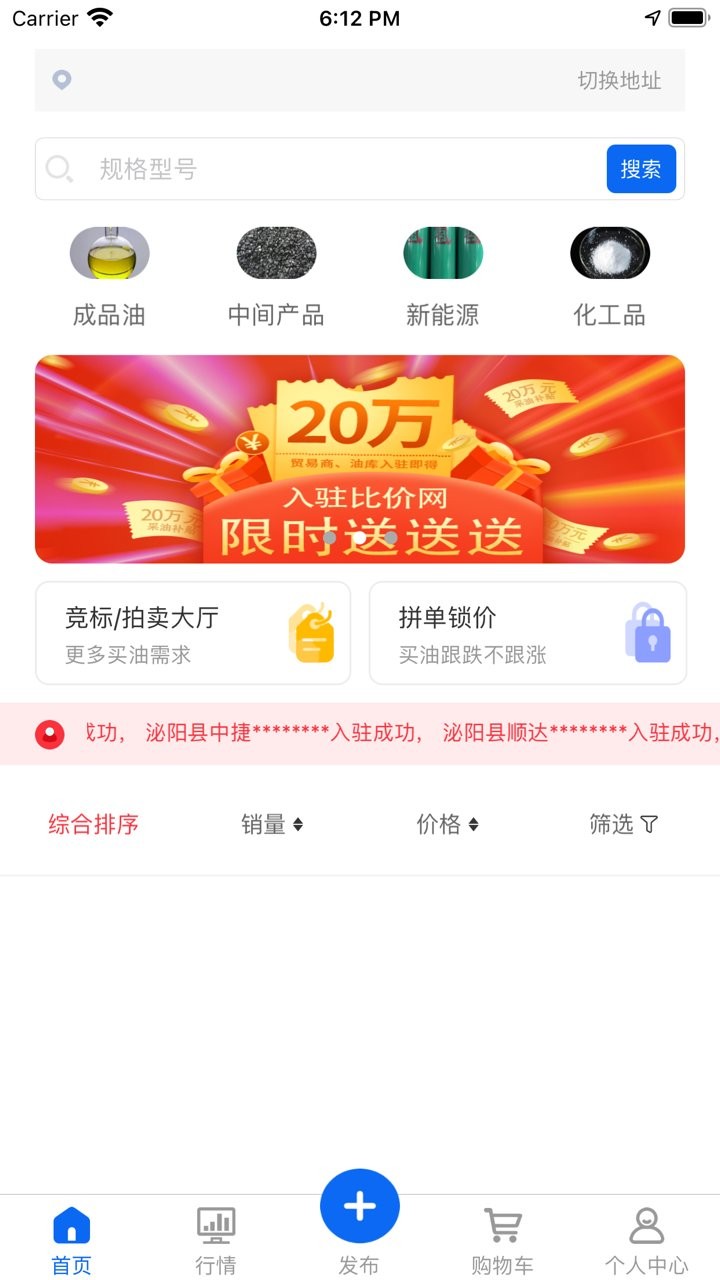Open the 筛选 filter options
The image size is (720, 1280).
click(622, 824)
